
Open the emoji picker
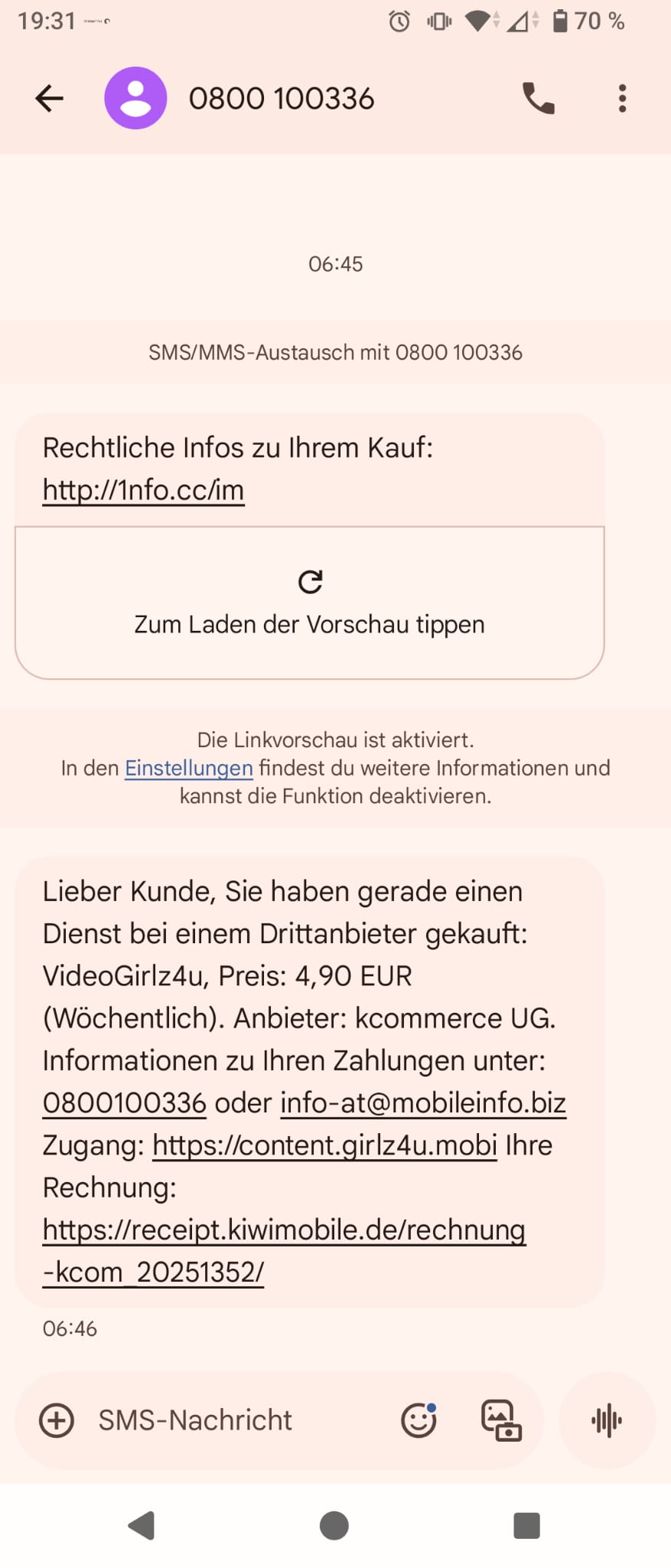pyautogui.click(x=419, y=1421)
